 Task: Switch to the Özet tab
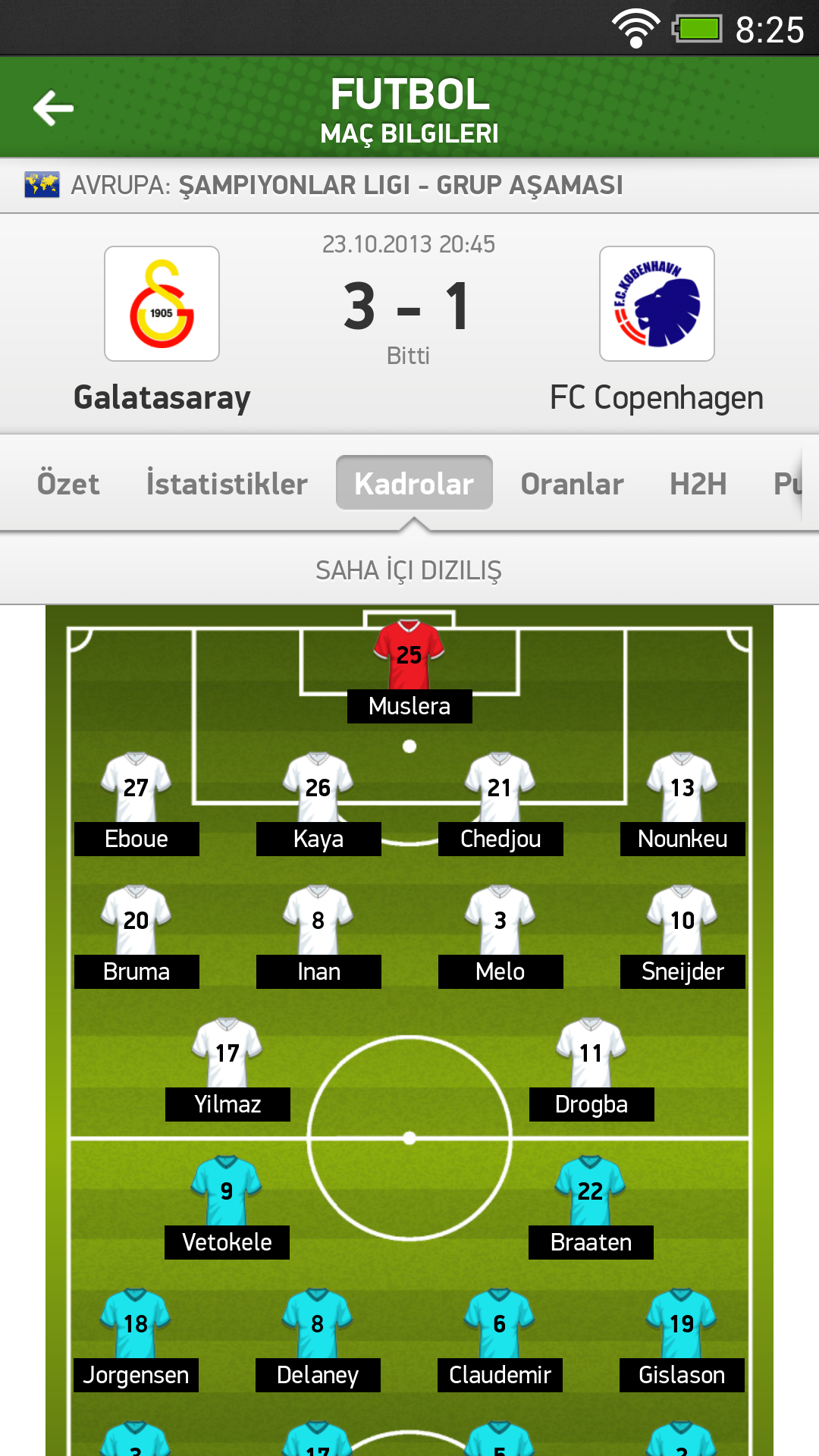click(x=68, y=484)
